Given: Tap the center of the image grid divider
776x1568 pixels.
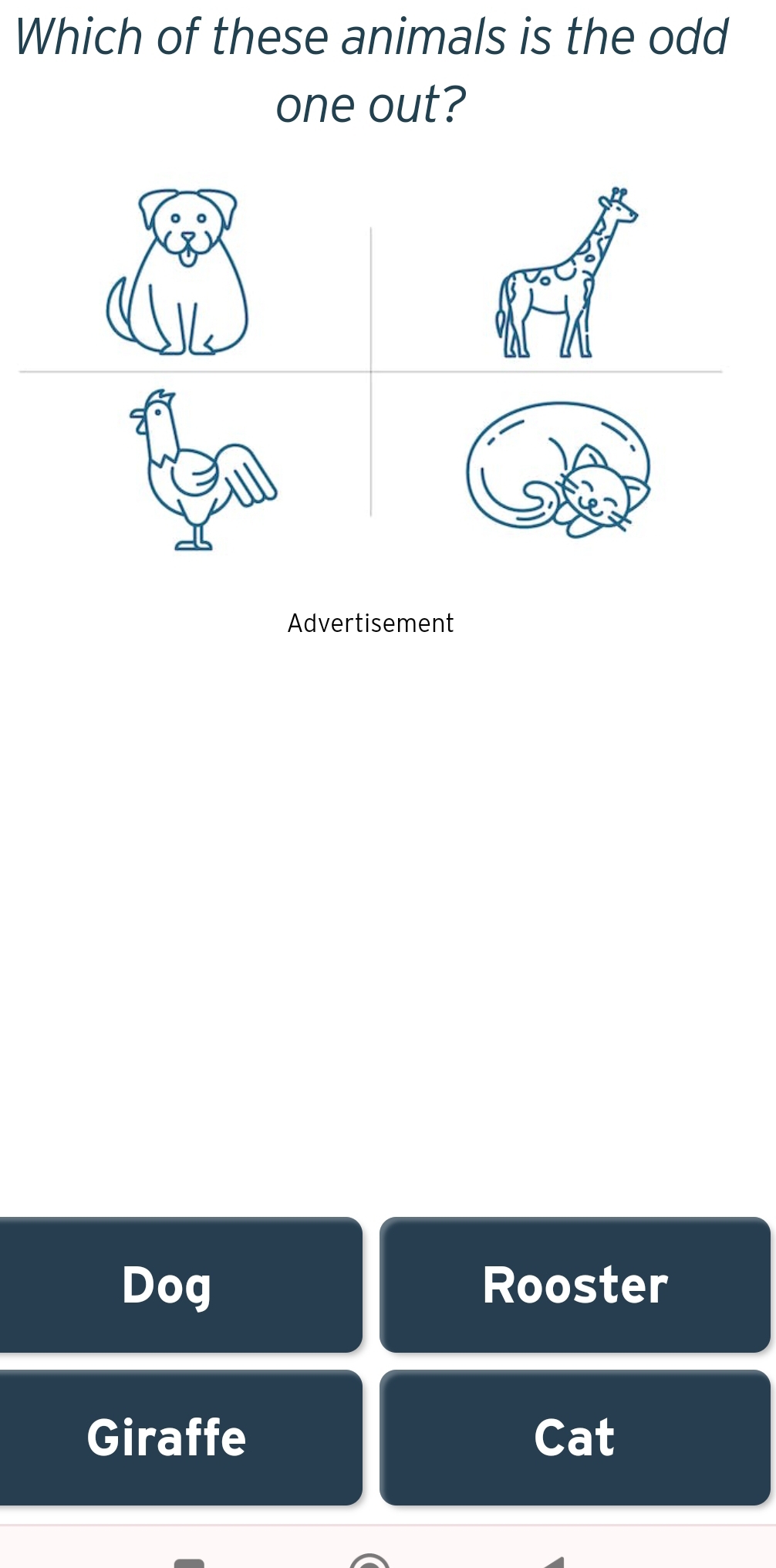Looking at the screenshot, I should pyautogui.click(x=370, y=370).
